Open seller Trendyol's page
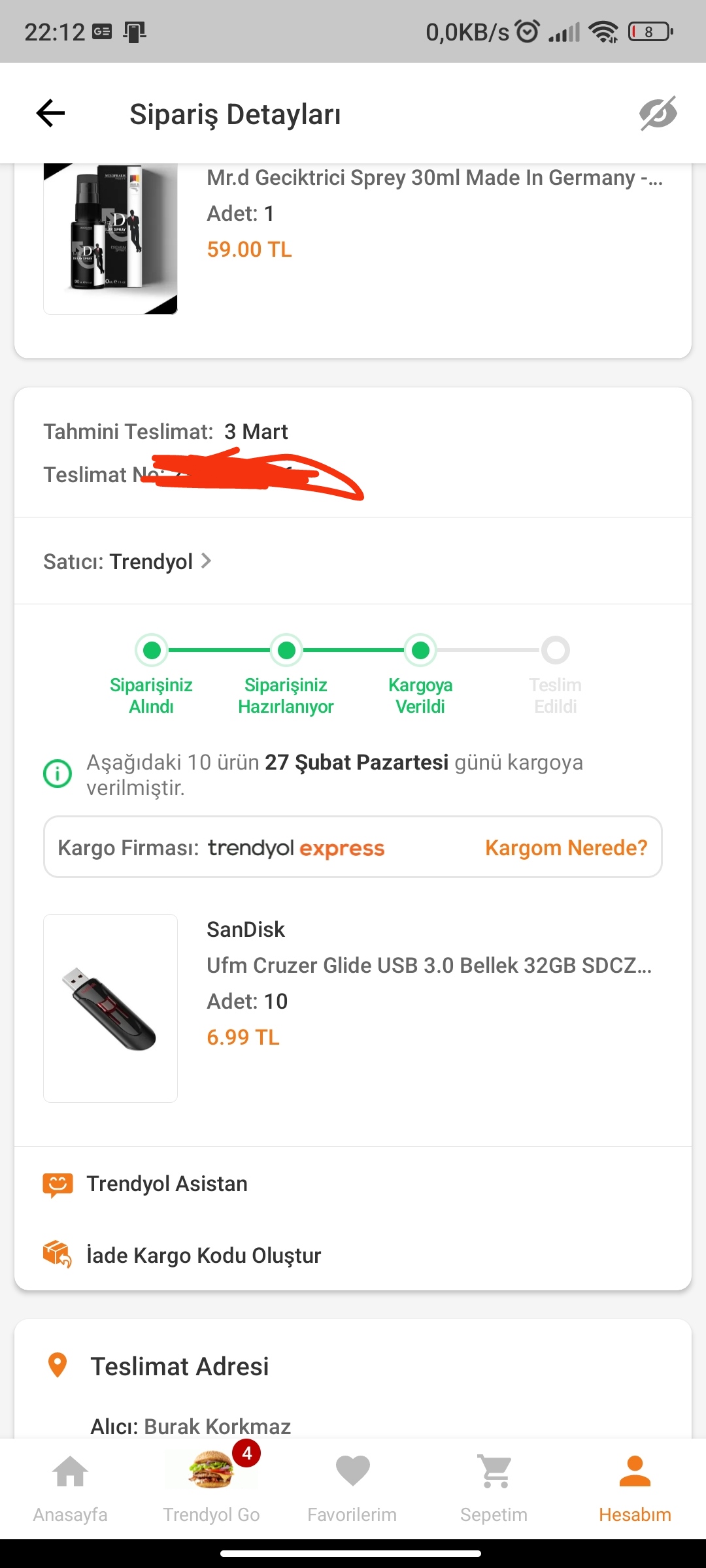706x1568 pixels. coord(128,561)
